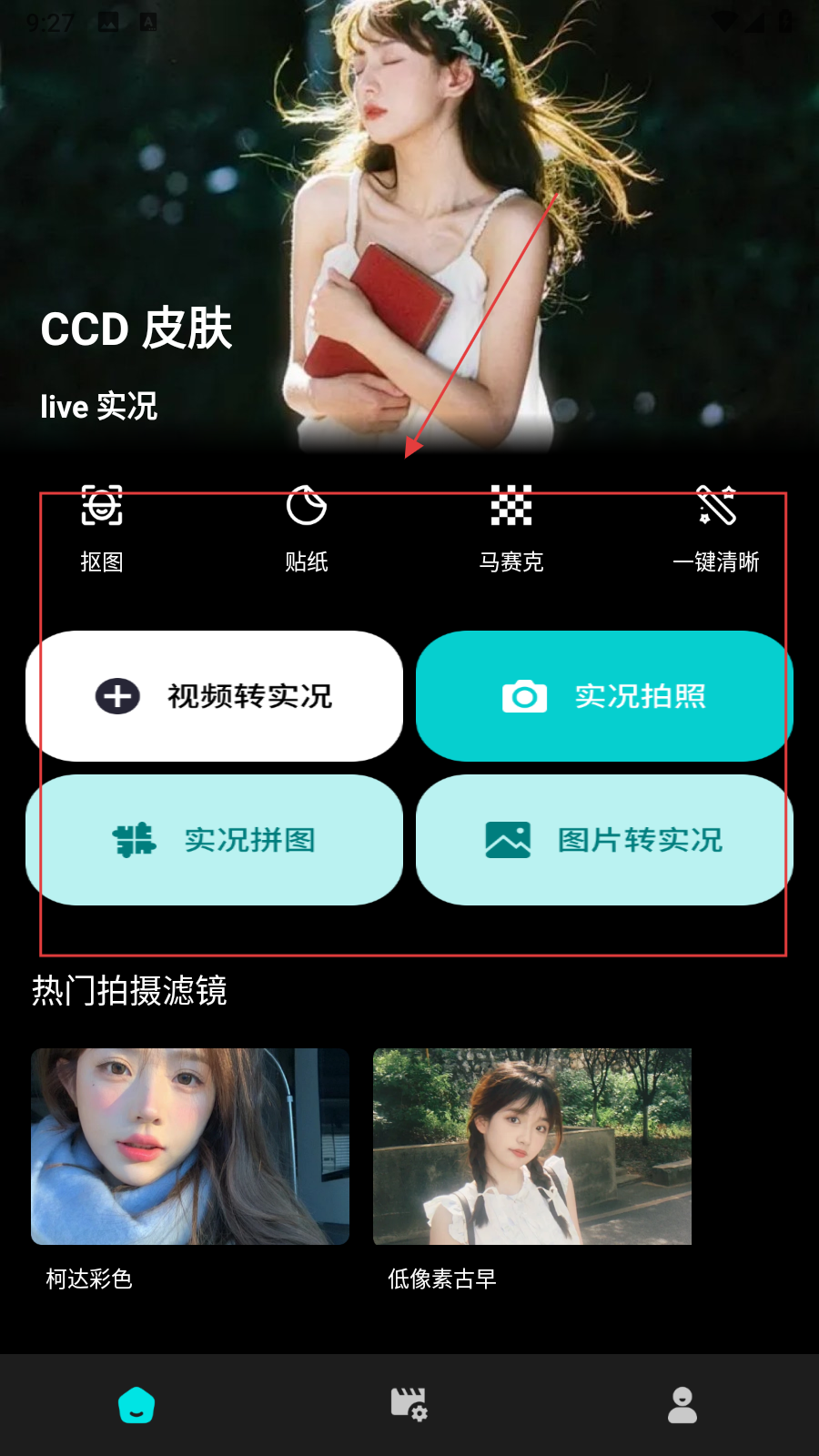Open 实况拼图 collage maker
Viewport: 819px width, 1456px height.
[215, 840]
